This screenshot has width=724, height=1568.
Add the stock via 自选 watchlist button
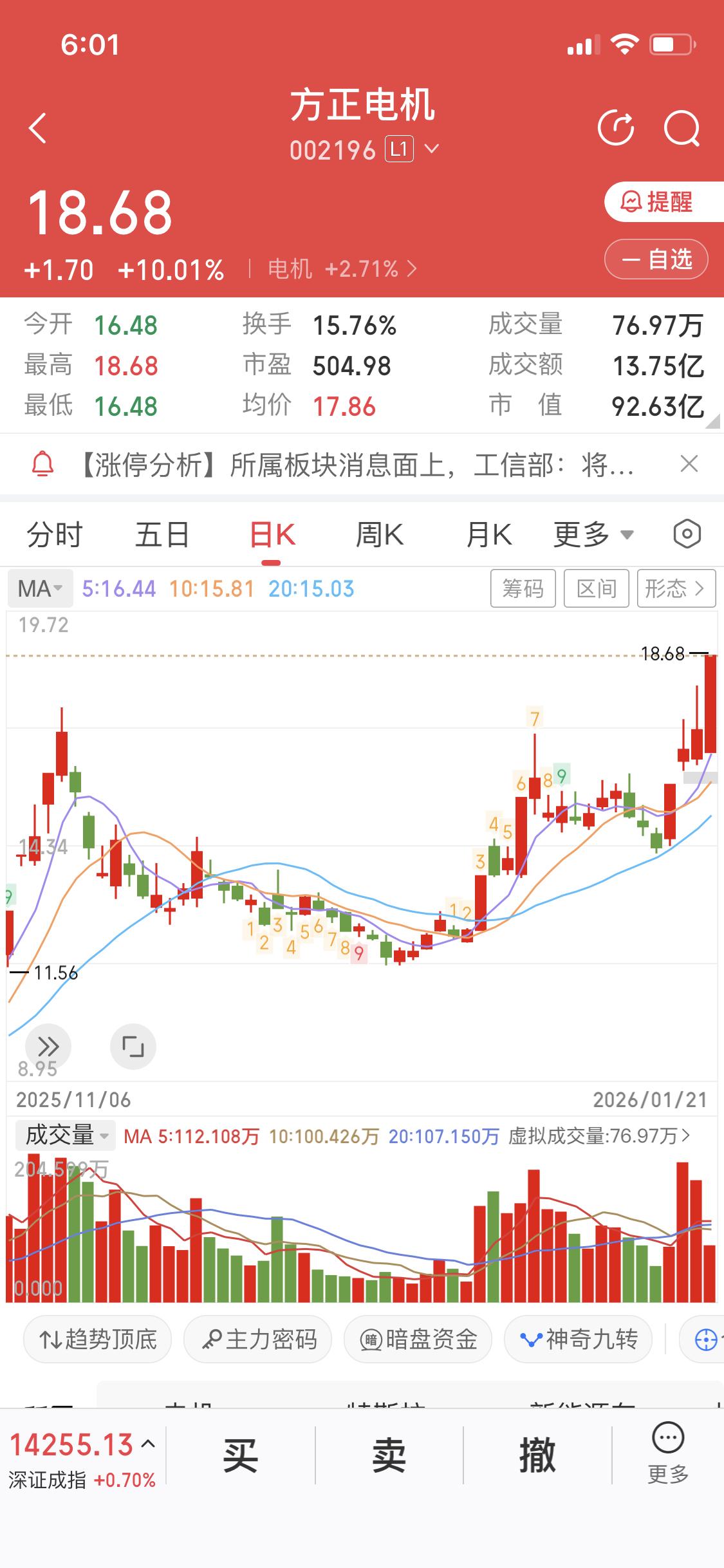[x=656, y=259]
